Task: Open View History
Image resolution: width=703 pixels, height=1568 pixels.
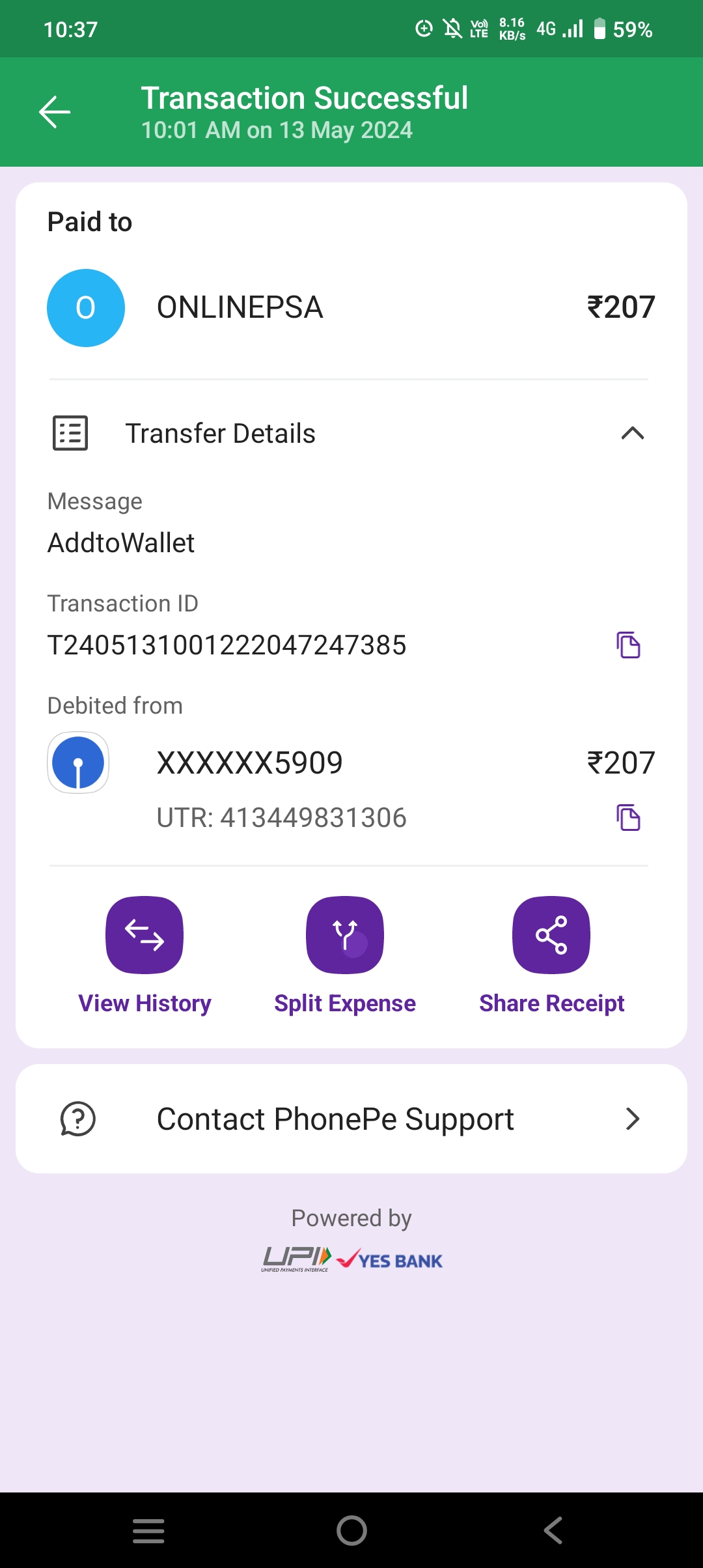Action: pyautogui.click(x=145, y=935)
